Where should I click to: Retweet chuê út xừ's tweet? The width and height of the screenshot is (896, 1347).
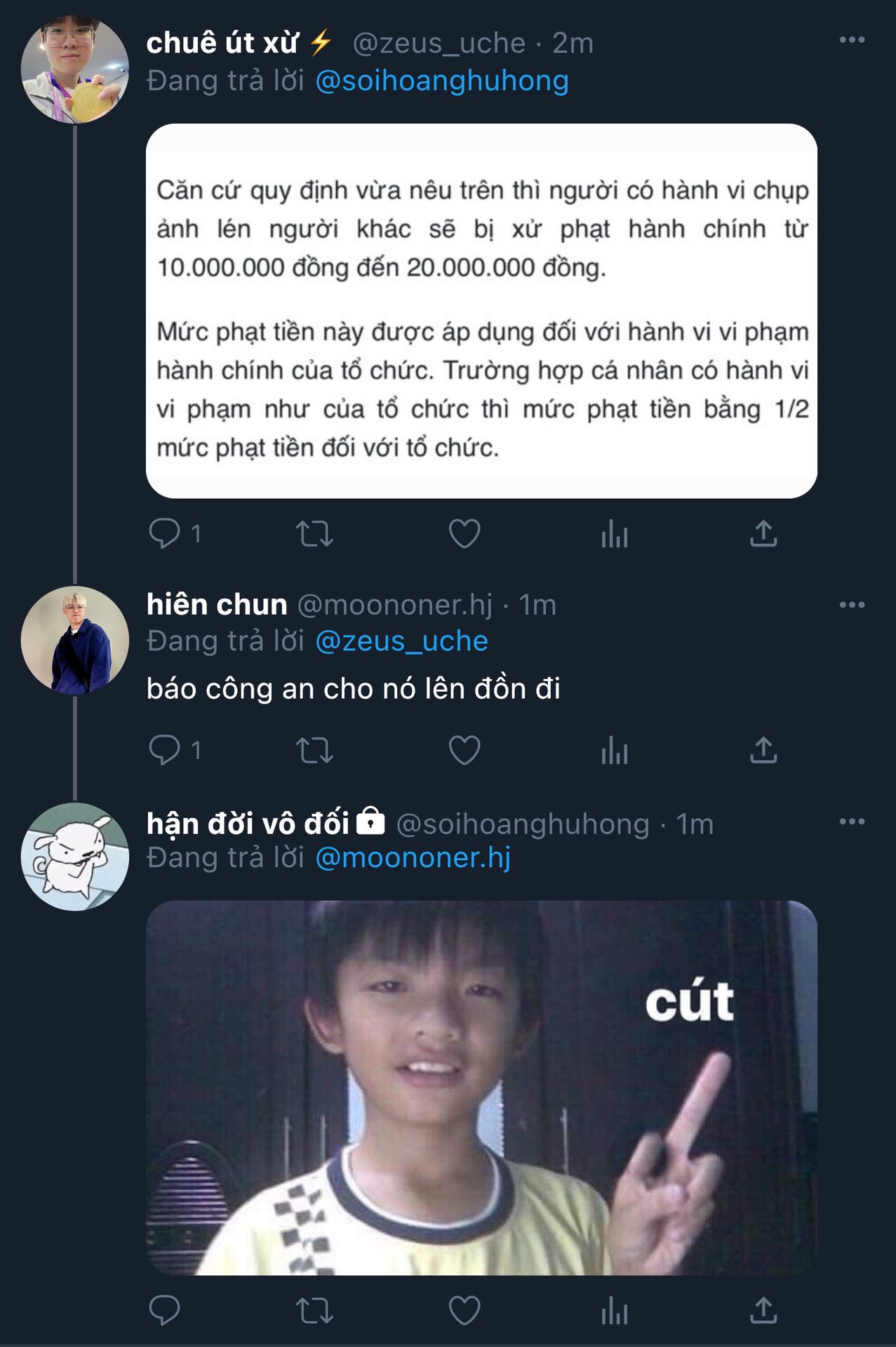point(314,533)
